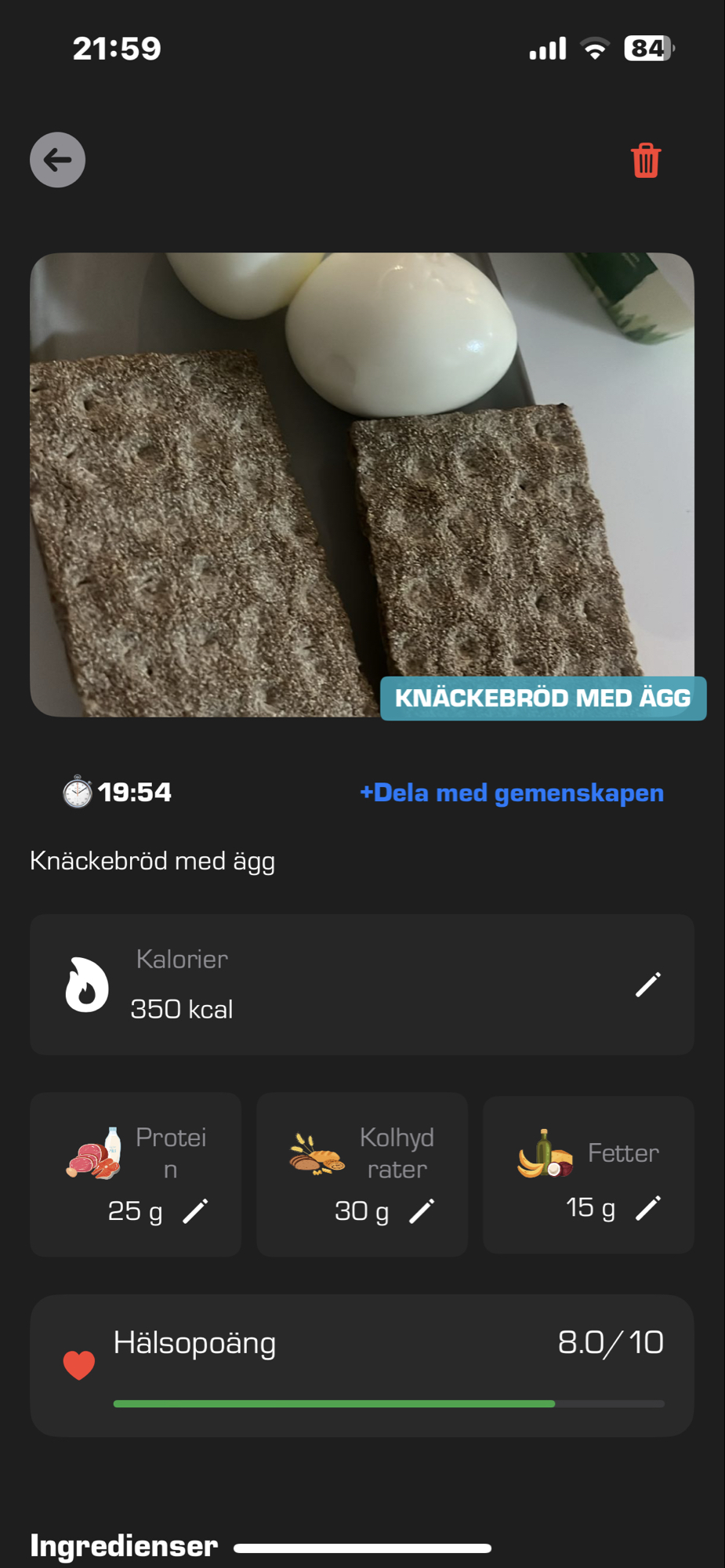Open the protein value editor pencil
This screenshot has height=1568, width=725.
(195, 1210)
